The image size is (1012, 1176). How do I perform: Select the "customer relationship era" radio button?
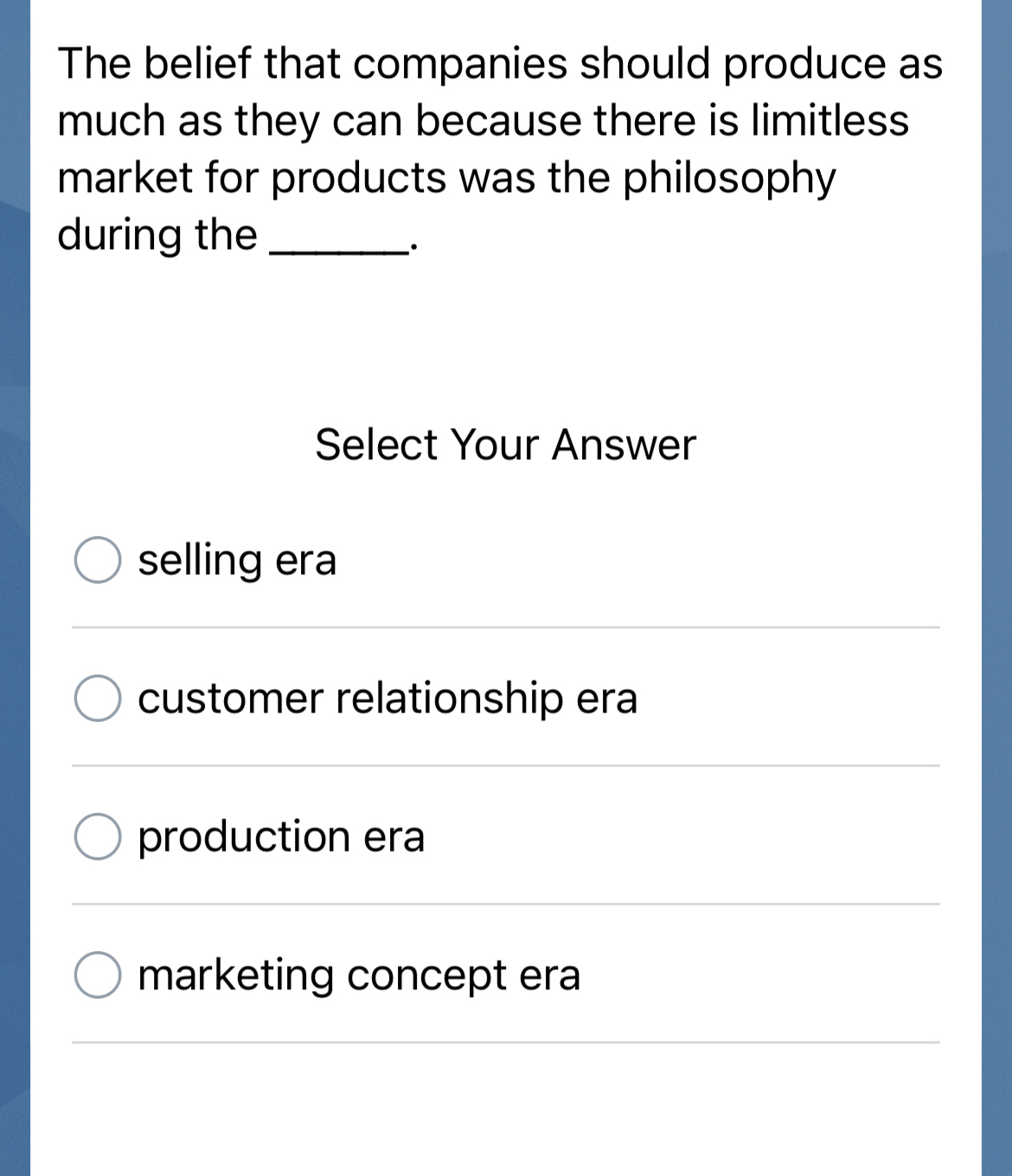[99, 699]
